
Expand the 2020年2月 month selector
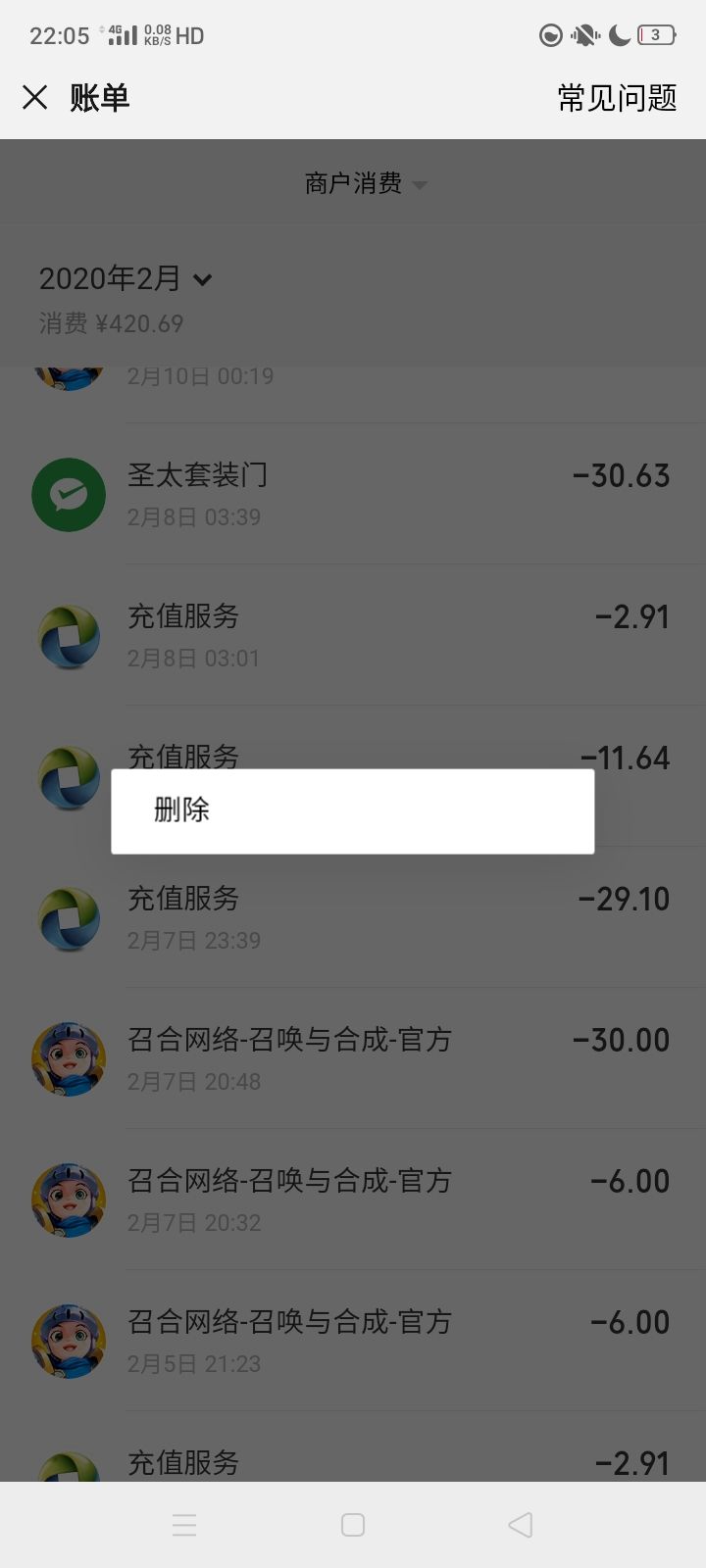click(124, 278)
